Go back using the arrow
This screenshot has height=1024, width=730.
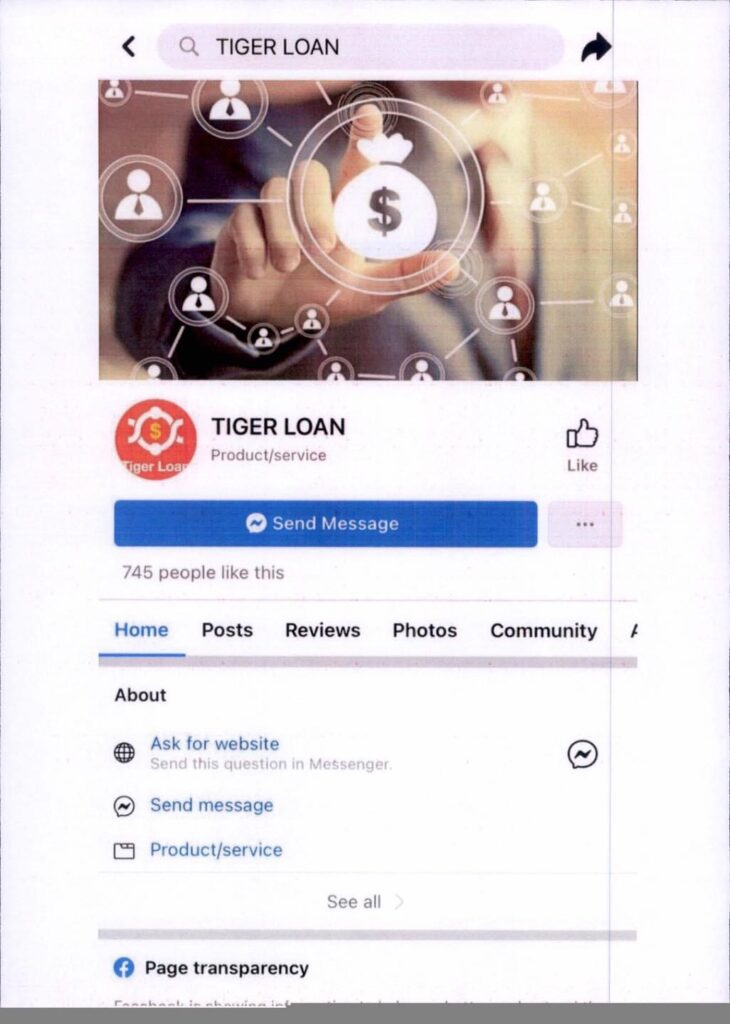pos(128,47)
